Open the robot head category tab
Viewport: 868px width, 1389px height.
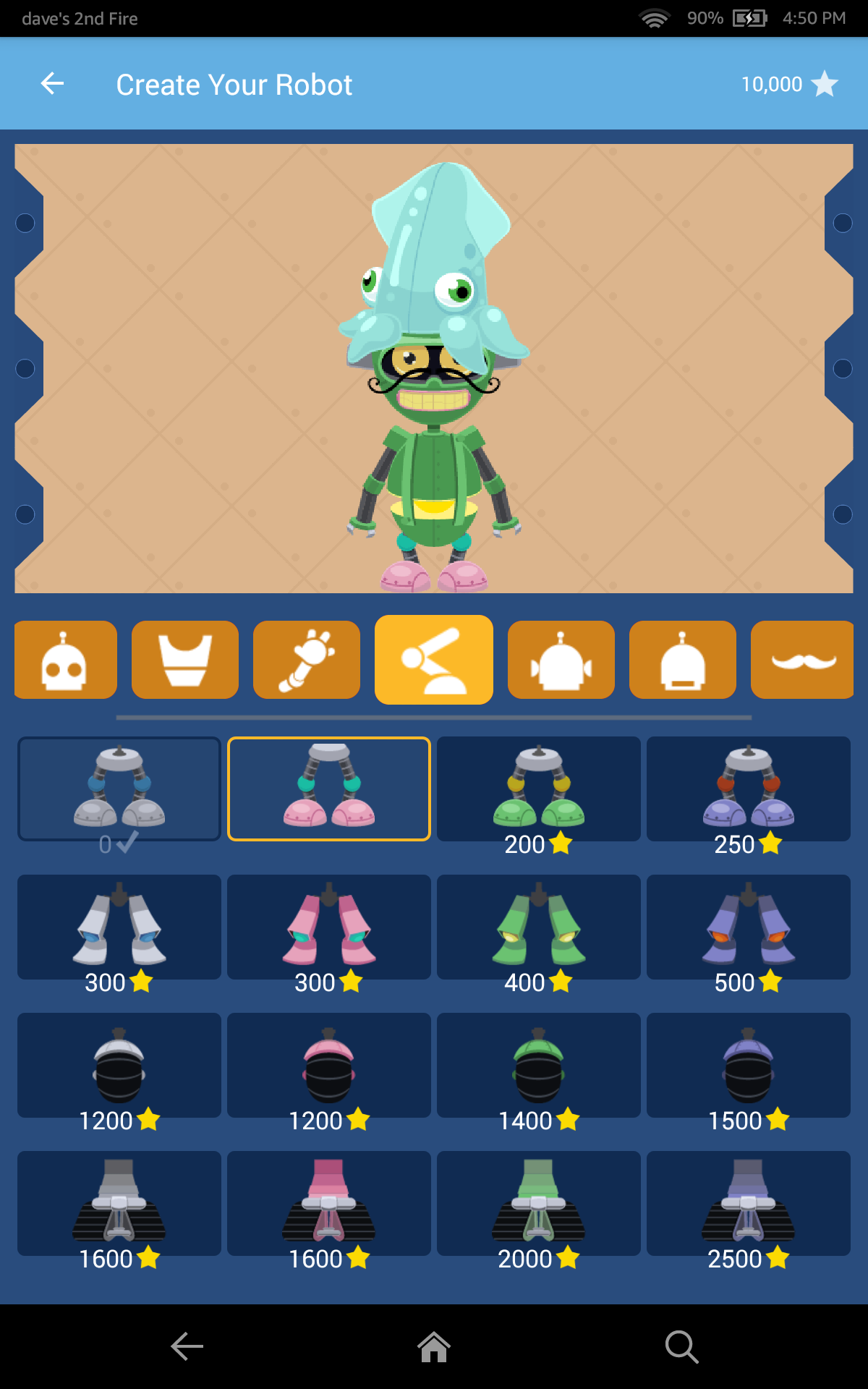point(65,660)
